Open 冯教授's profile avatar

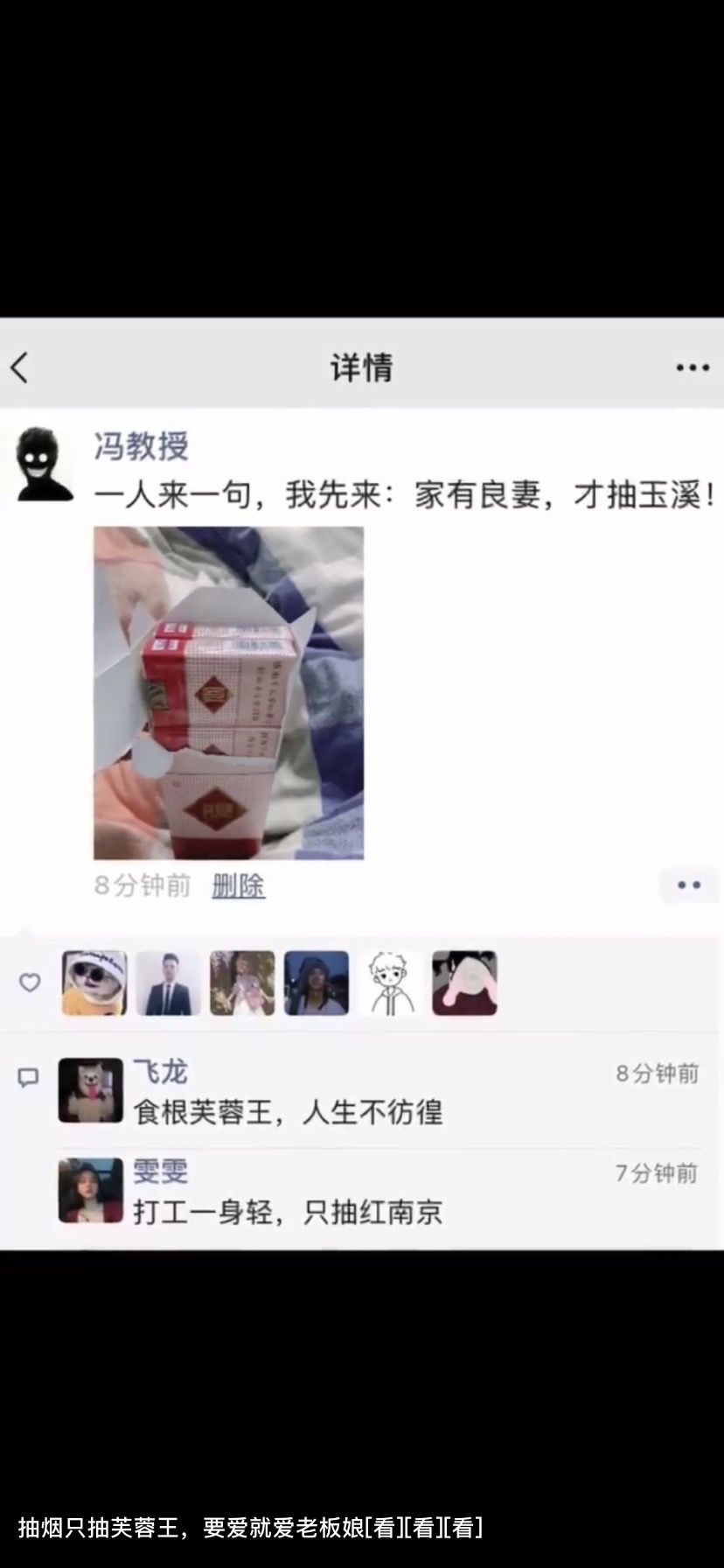tap(45, 465)
